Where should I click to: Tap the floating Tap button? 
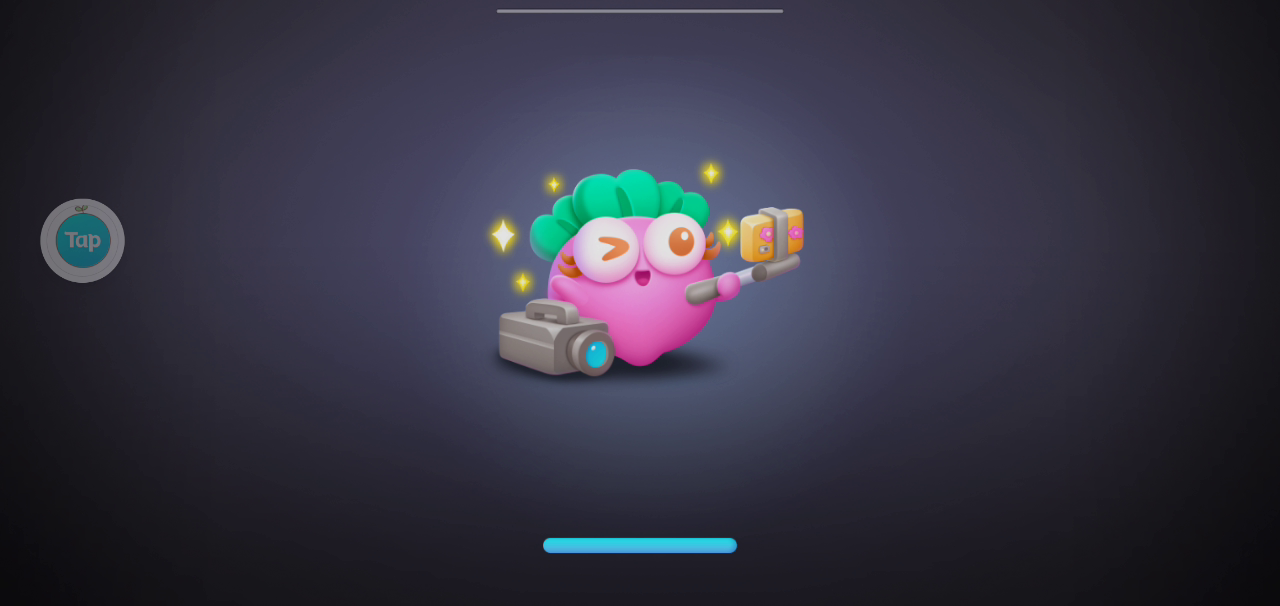coord(82,240)
